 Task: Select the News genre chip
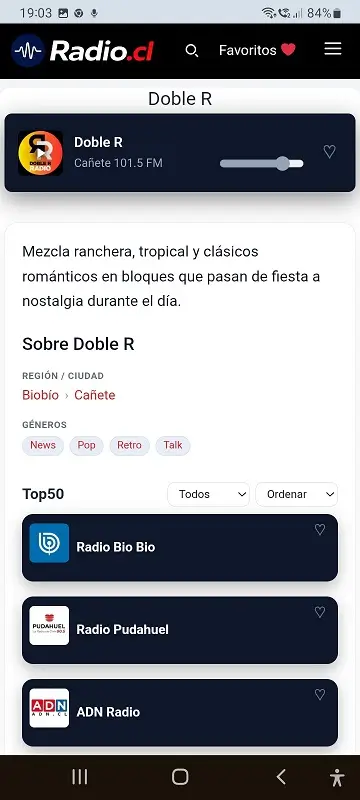pos(43,445)
